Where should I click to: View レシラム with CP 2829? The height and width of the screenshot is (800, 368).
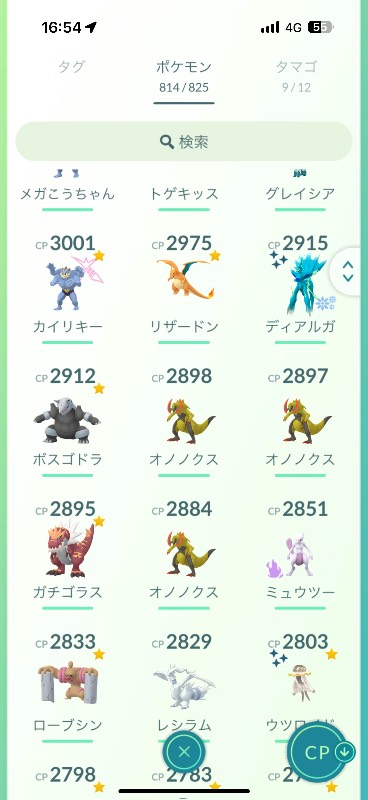(x=184, y=684)
